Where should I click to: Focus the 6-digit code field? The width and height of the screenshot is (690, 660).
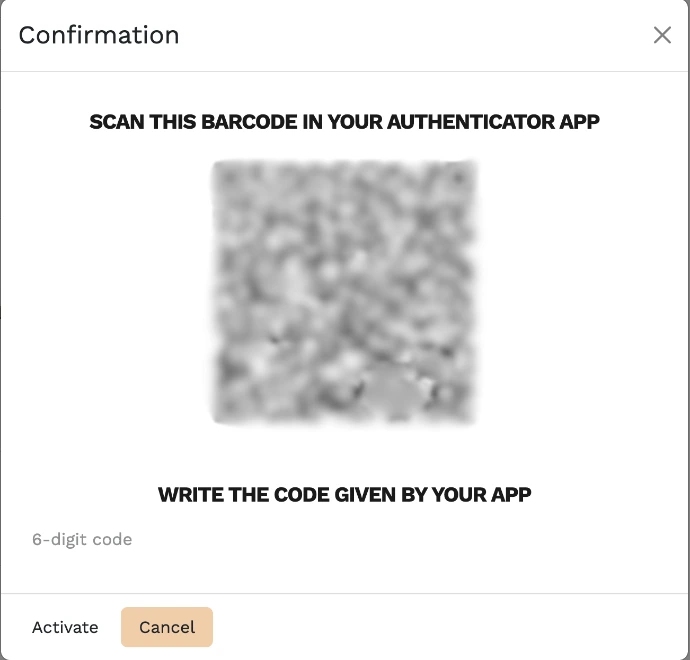344,540
